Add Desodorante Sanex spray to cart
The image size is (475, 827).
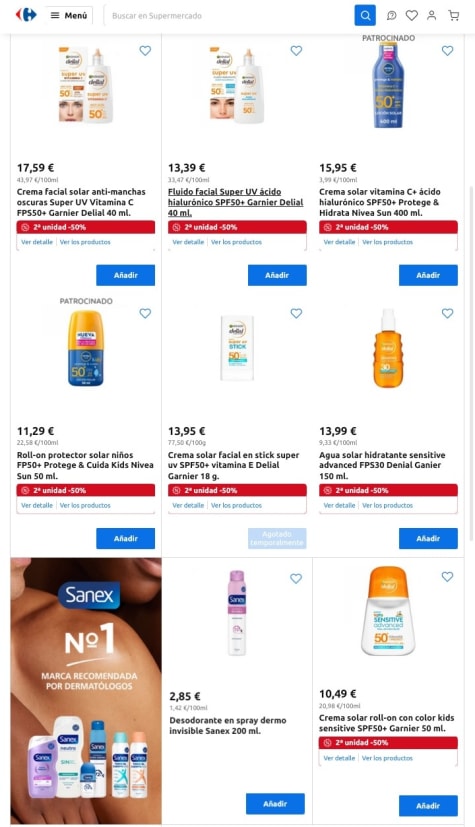(x=275, y=804)
